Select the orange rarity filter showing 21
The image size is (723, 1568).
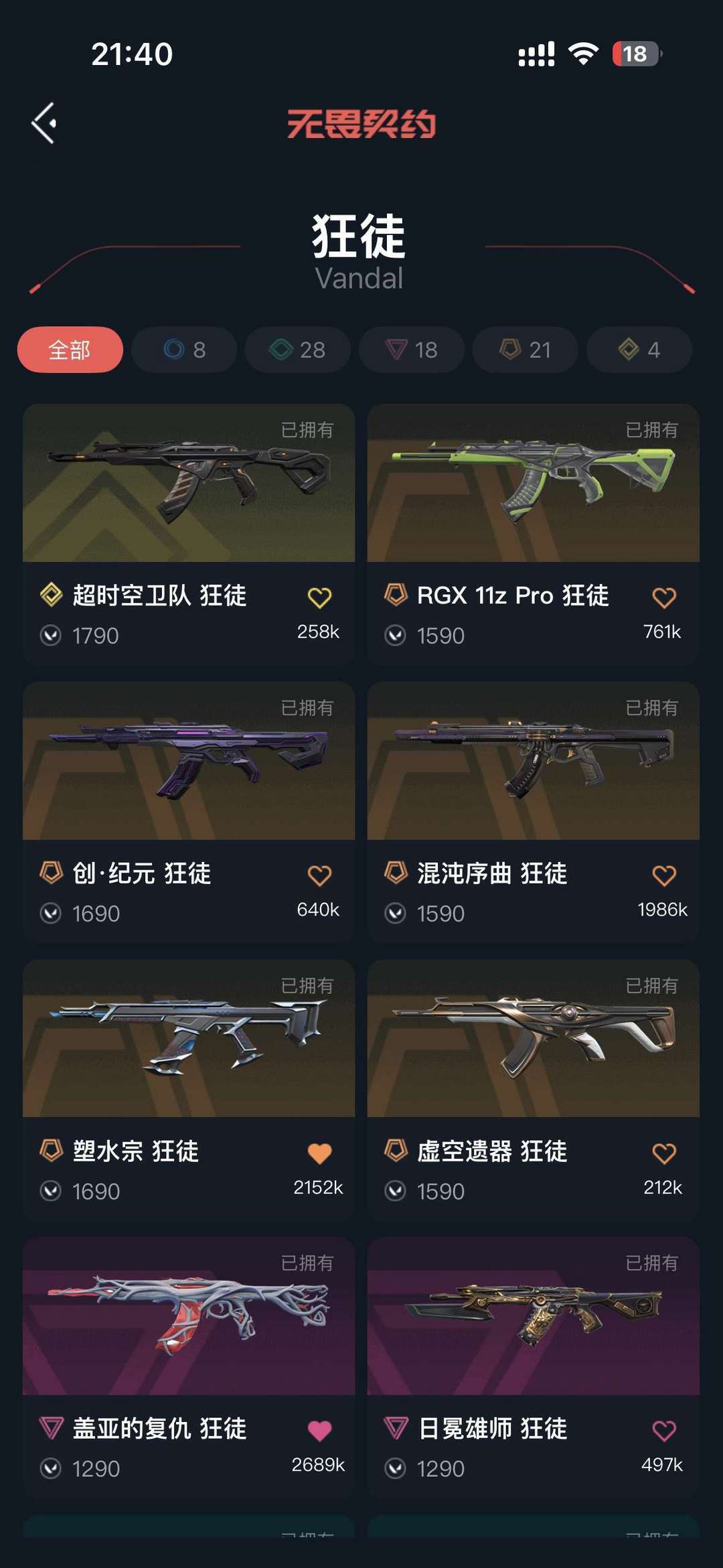tap(524, 349)
